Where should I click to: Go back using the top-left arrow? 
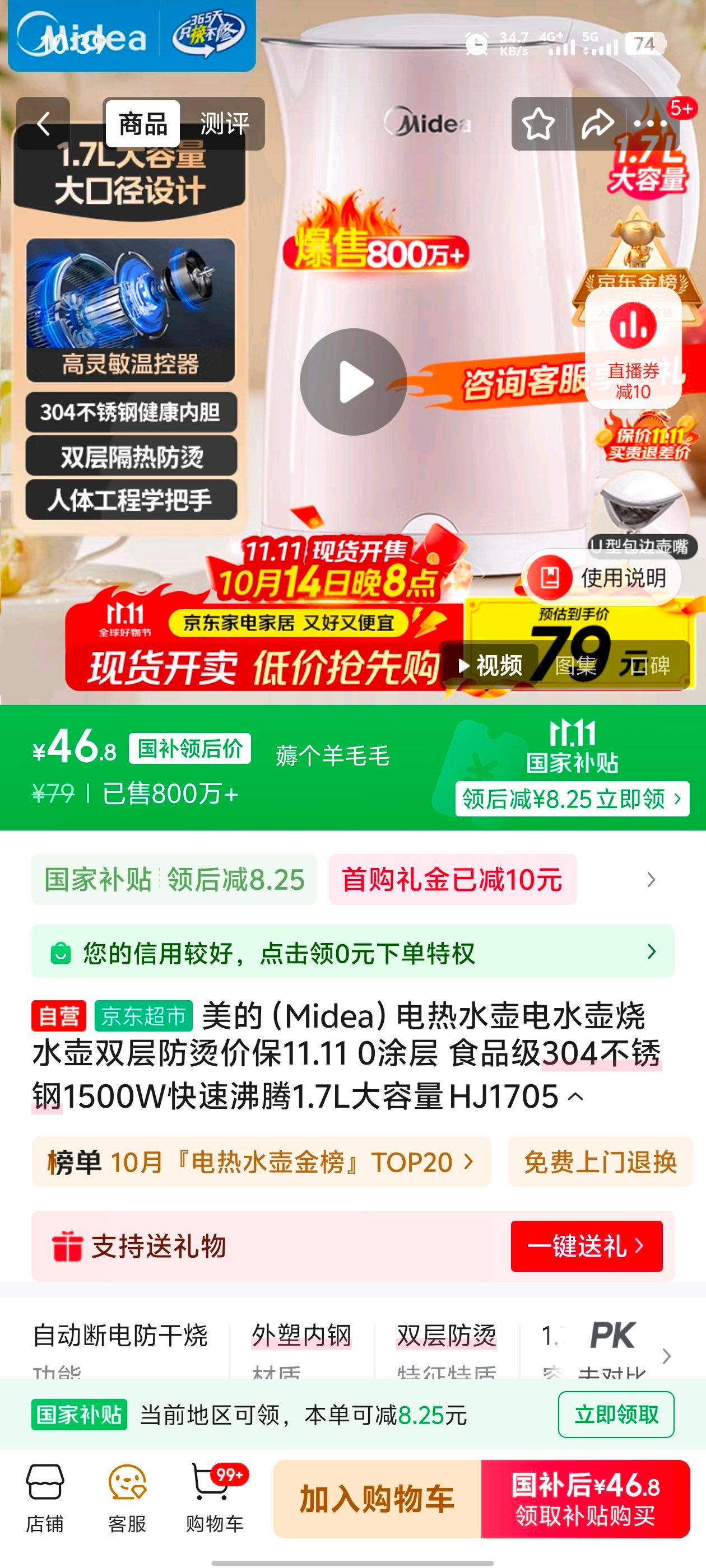click(43, 124)
